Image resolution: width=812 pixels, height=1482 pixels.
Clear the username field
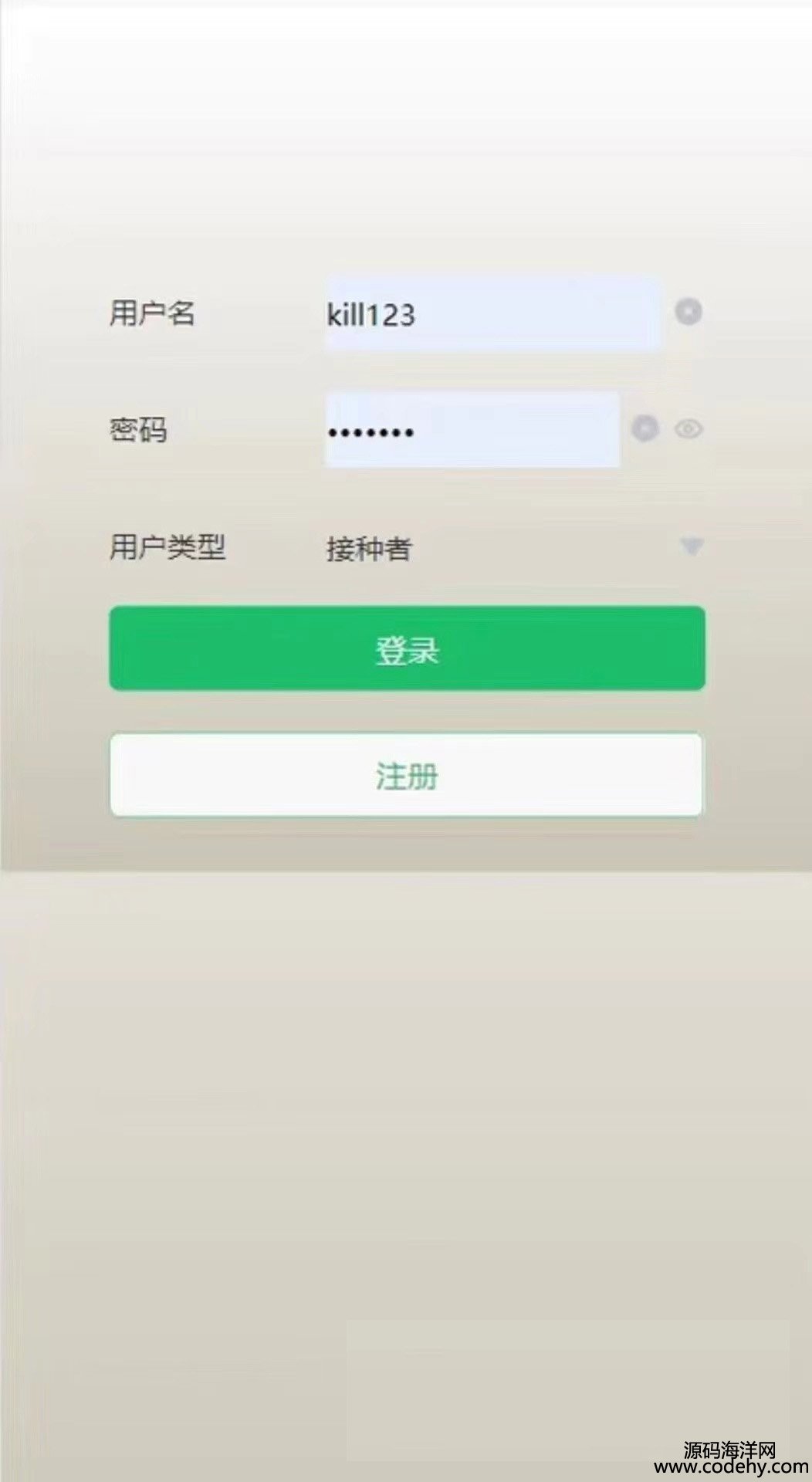pos(688,312)
